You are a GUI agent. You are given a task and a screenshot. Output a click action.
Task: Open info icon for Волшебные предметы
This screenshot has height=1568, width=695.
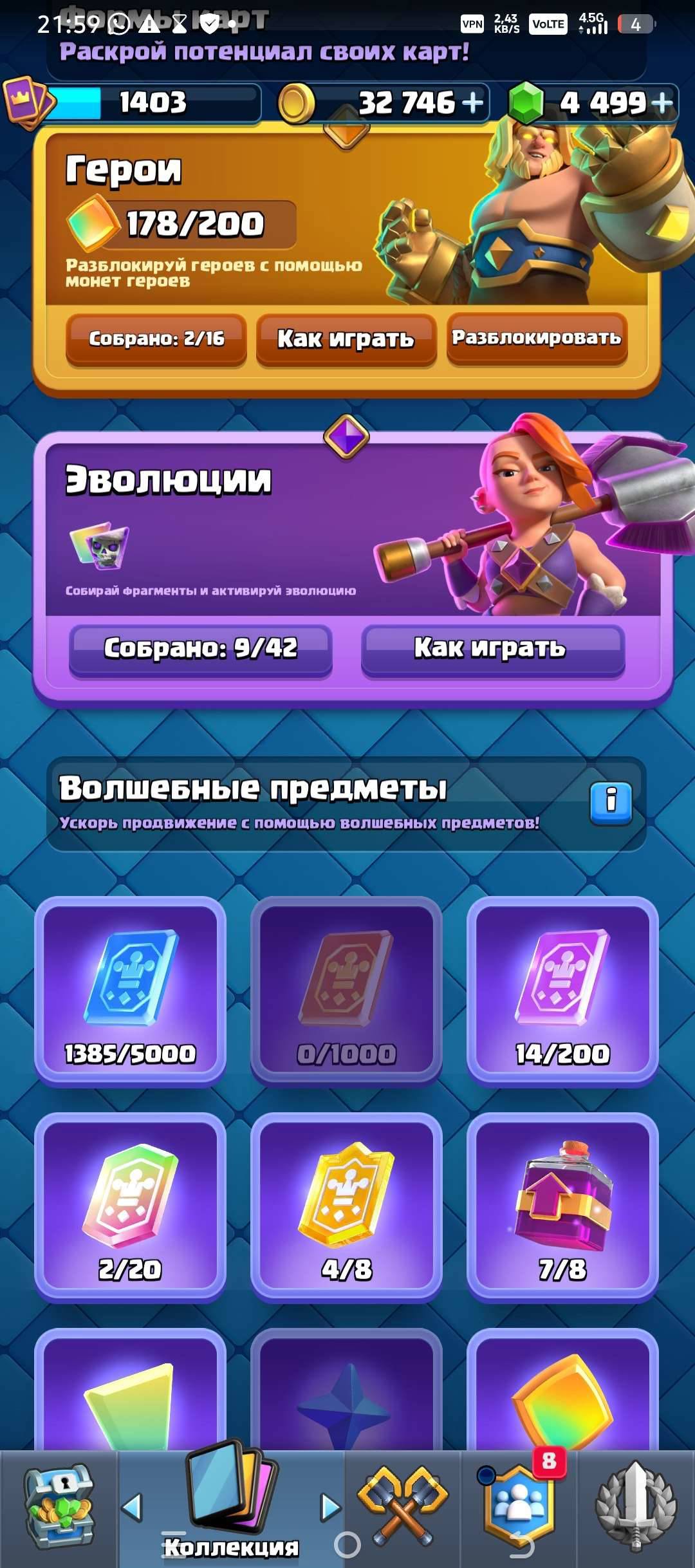point(611,802)
